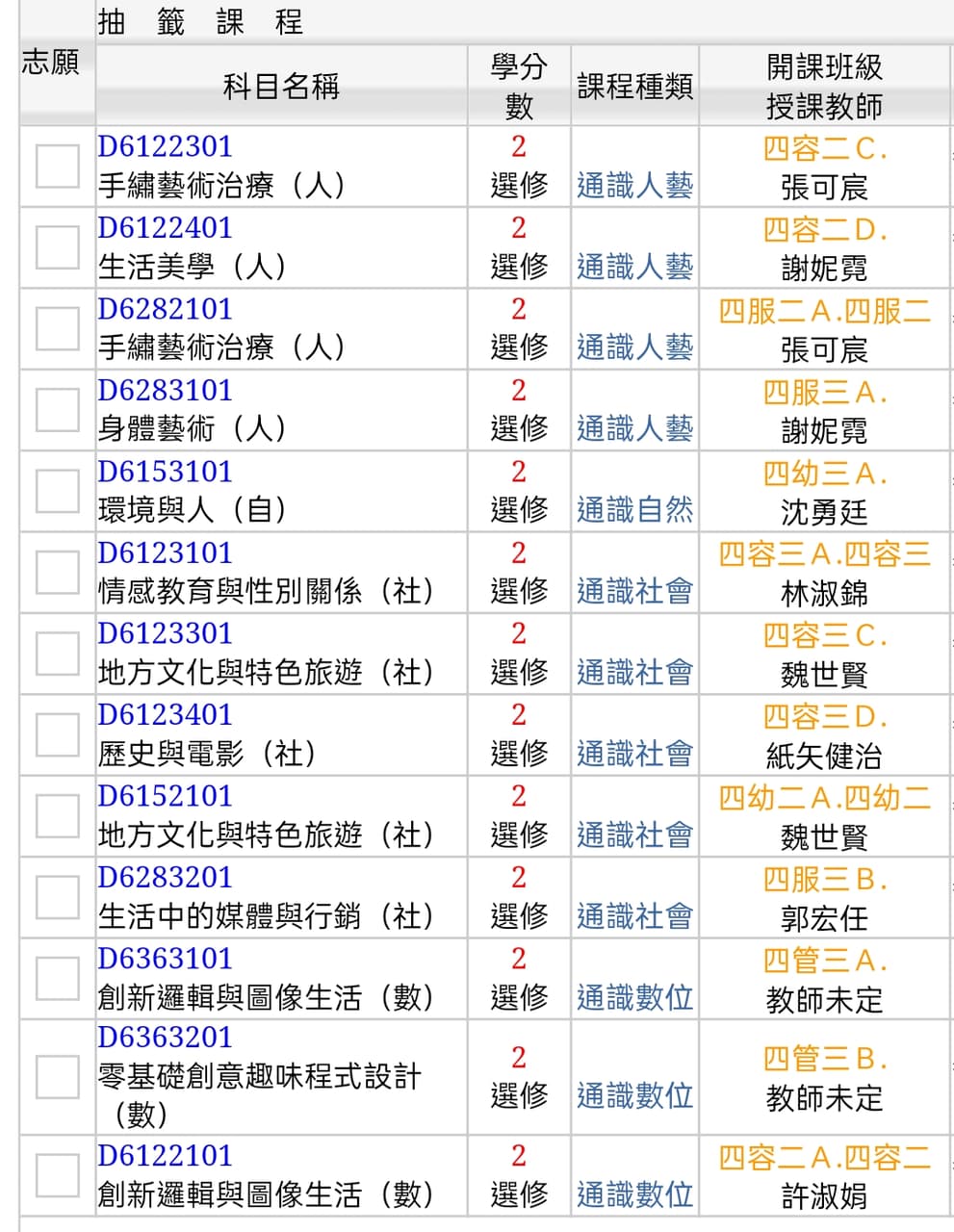Tick the 零基礎創意趣味程式設計 checkbox
Image resolution: width=954 pixels, height=1232 pixels.
57,1076
